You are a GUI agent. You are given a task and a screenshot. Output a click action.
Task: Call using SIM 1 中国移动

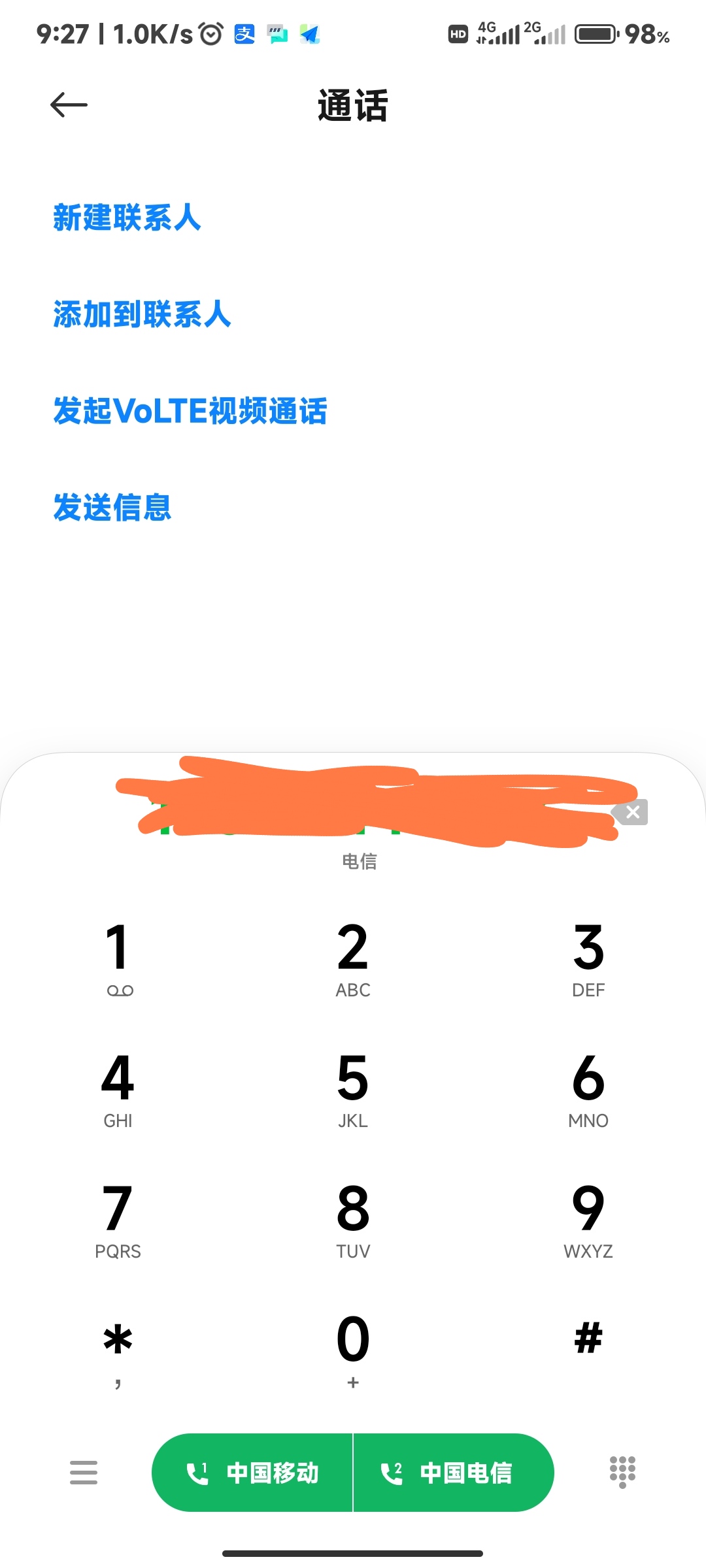[x=253, y=1473]
